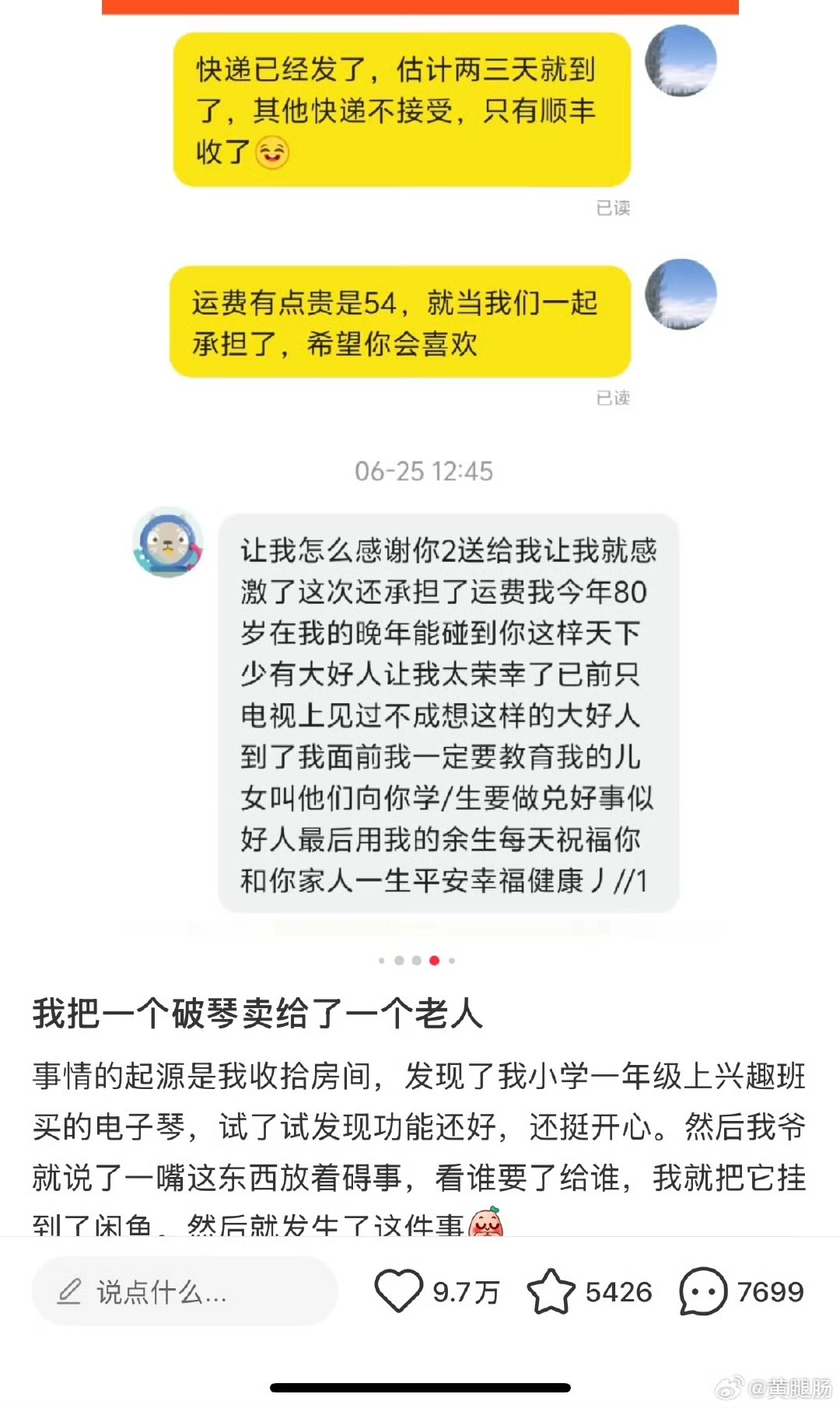
Task: Open the chat screenshot image in the post
Action: point(420,467)
